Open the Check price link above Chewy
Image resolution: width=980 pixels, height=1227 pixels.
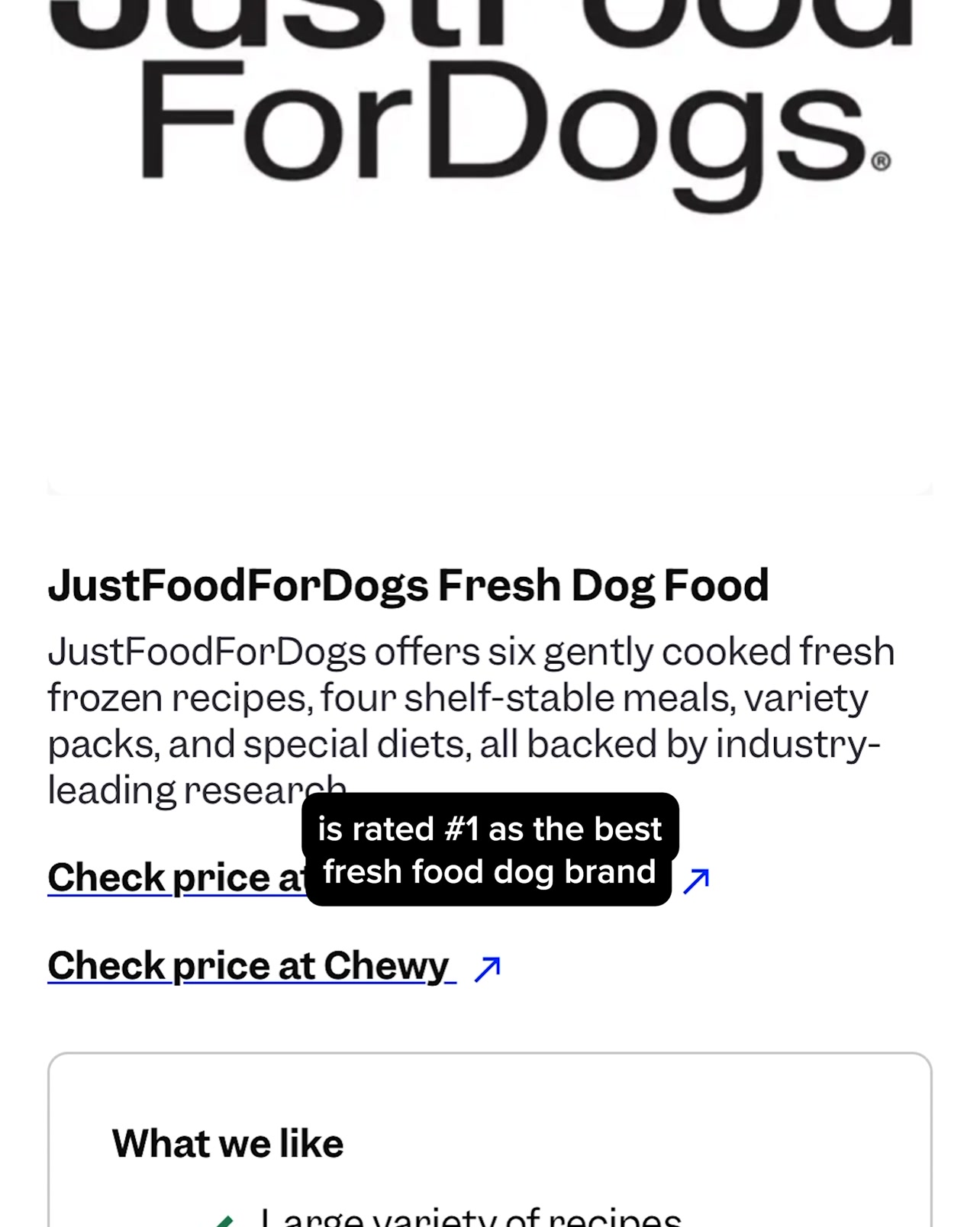point(177,878)
